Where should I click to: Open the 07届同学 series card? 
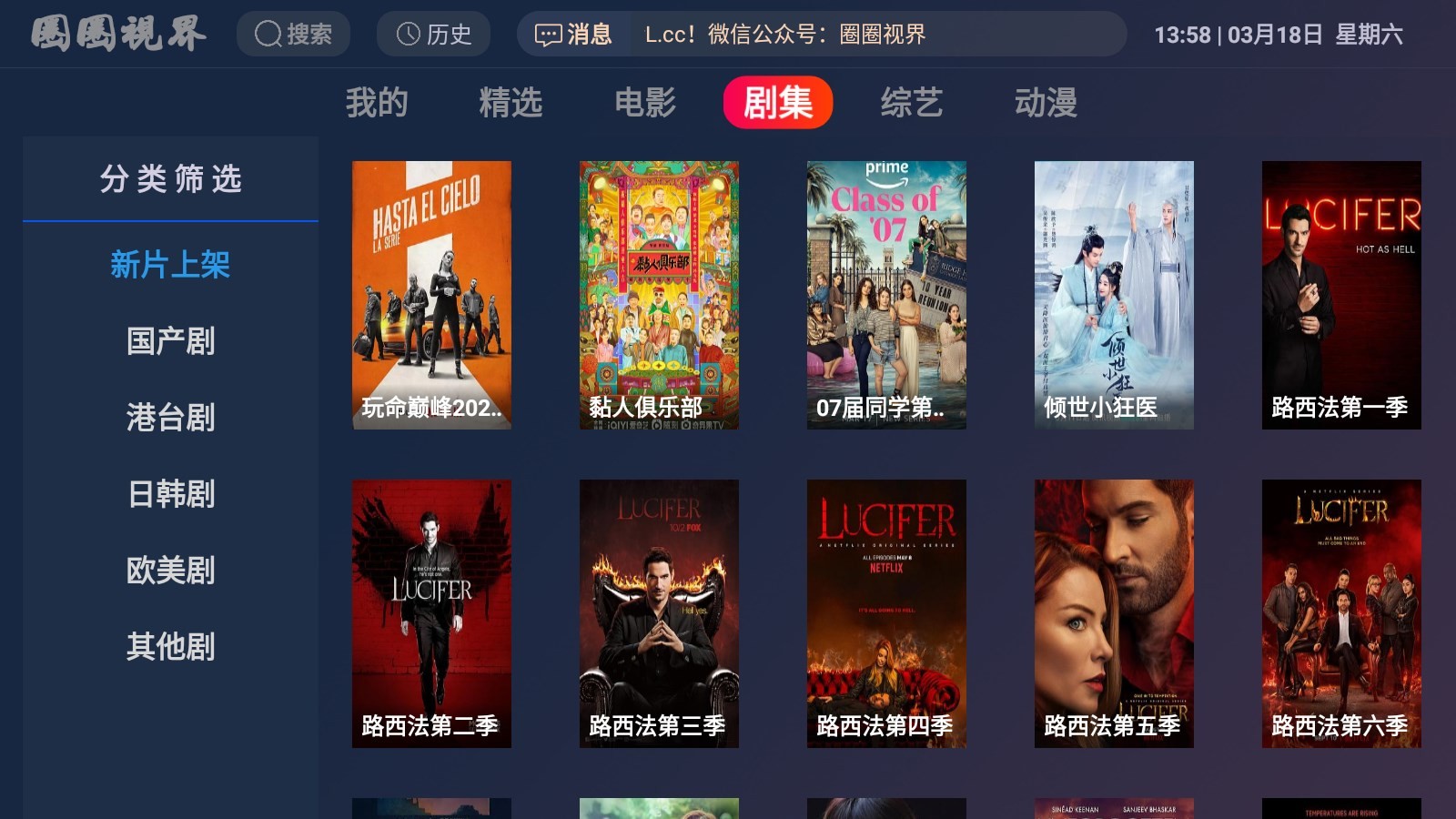pos(886,295)
